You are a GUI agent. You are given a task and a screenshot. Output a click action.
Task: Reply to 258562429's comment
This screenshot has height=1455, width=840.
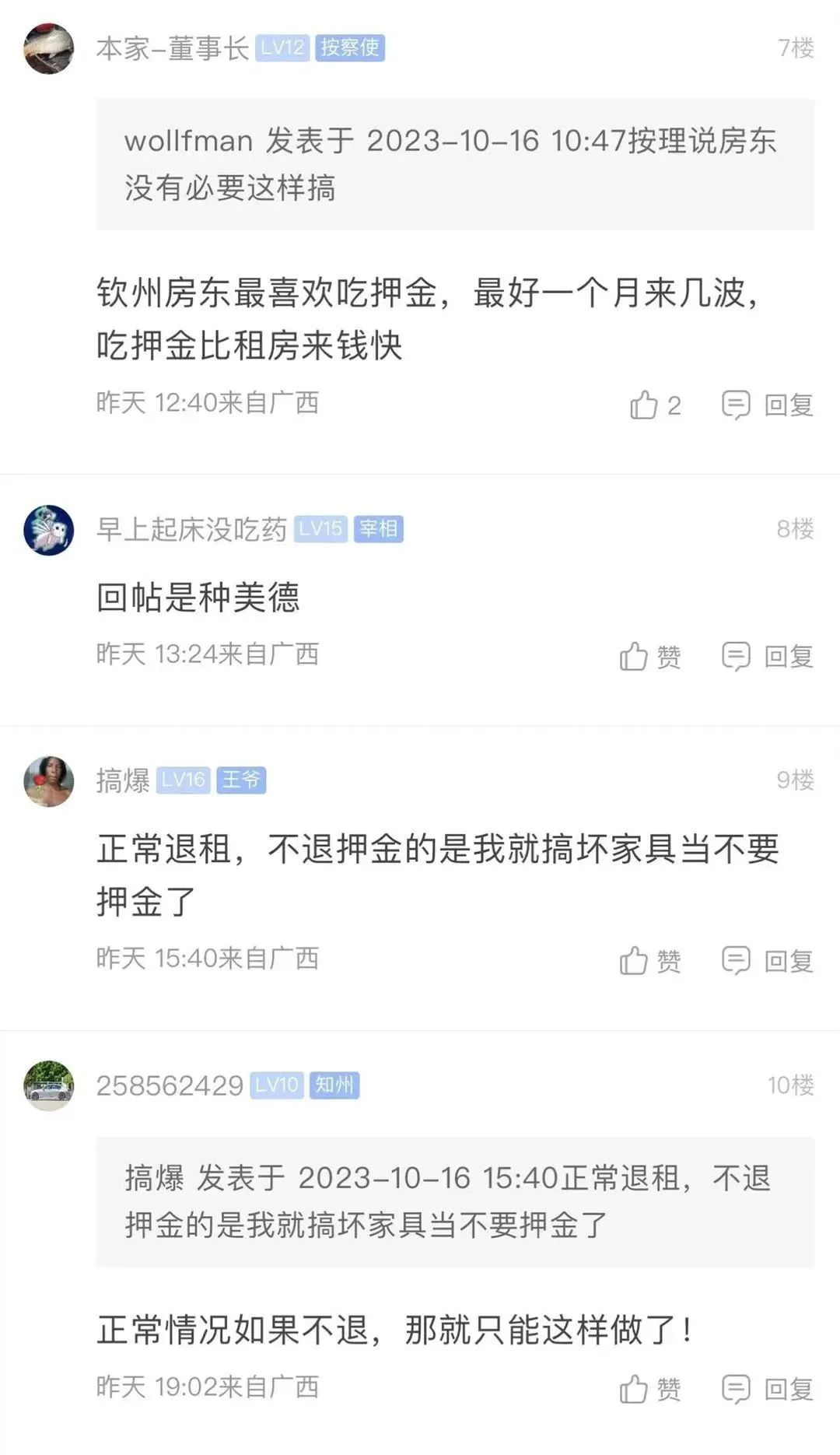coord(767,1389)
